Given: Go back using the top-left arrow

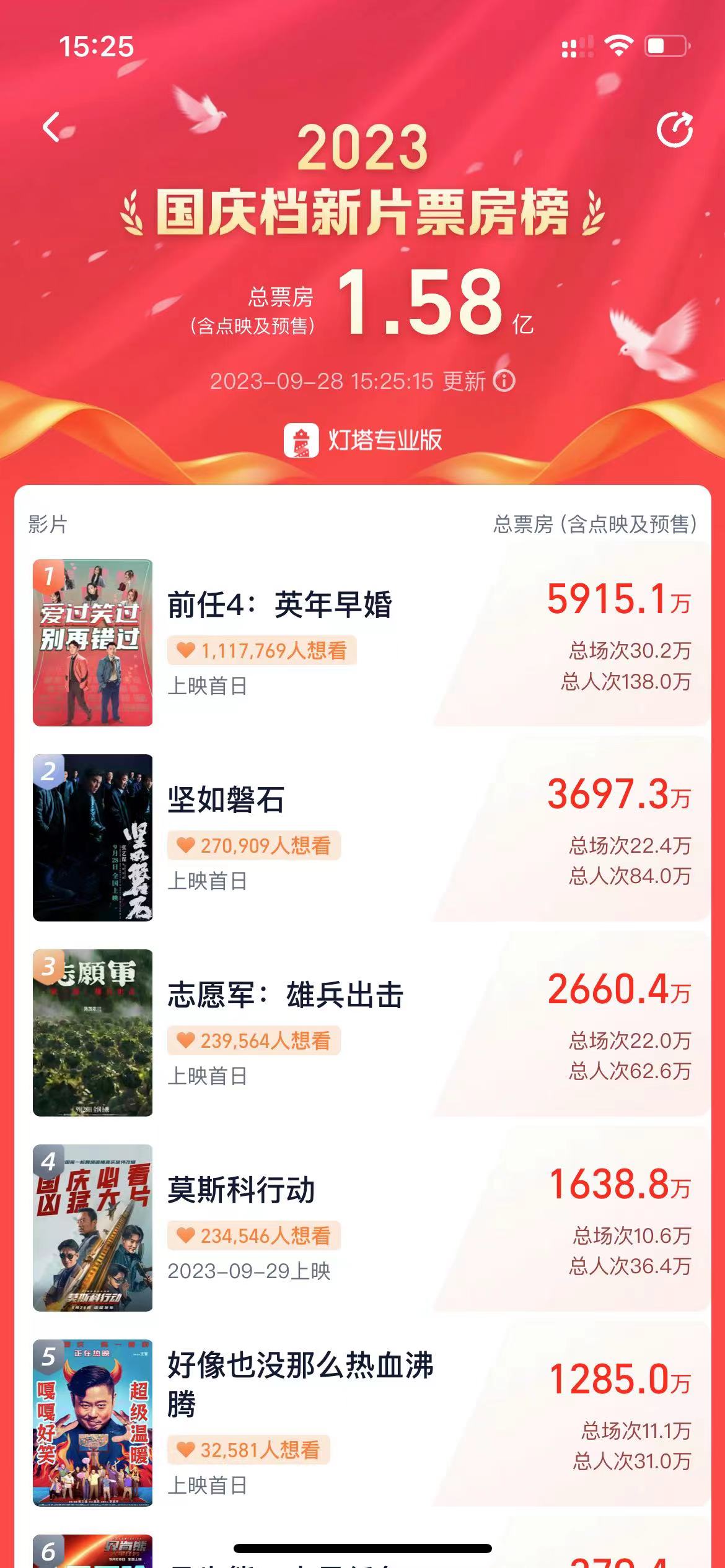Looking at the screenshot, I should [x=52, y=128].
